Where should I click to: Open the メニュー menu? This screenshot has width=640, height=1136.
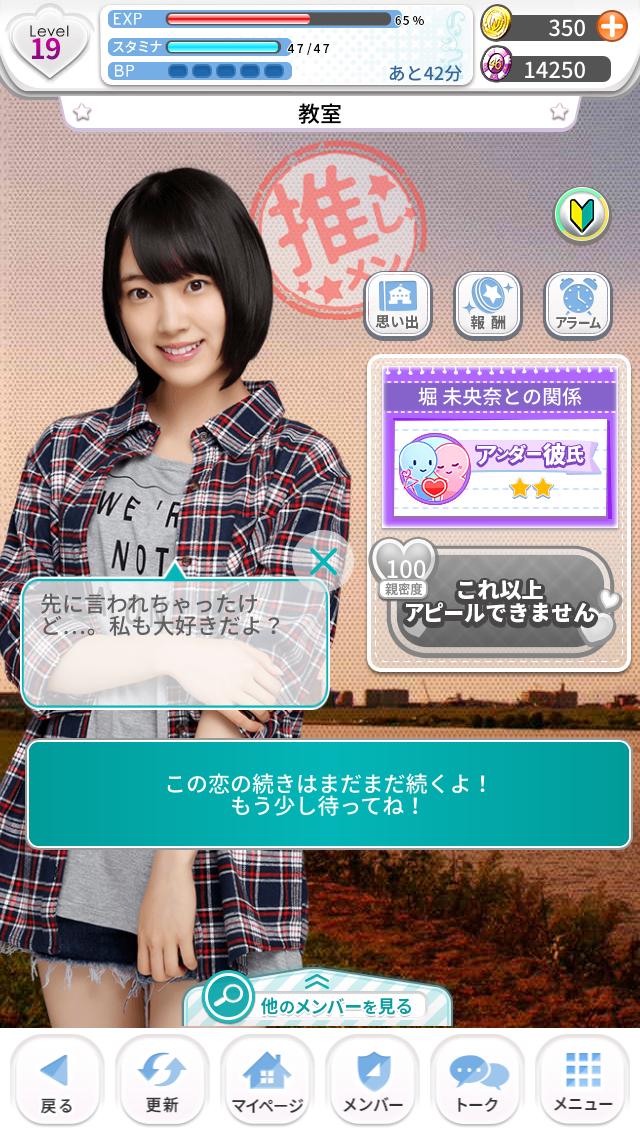pos(583,1082)
